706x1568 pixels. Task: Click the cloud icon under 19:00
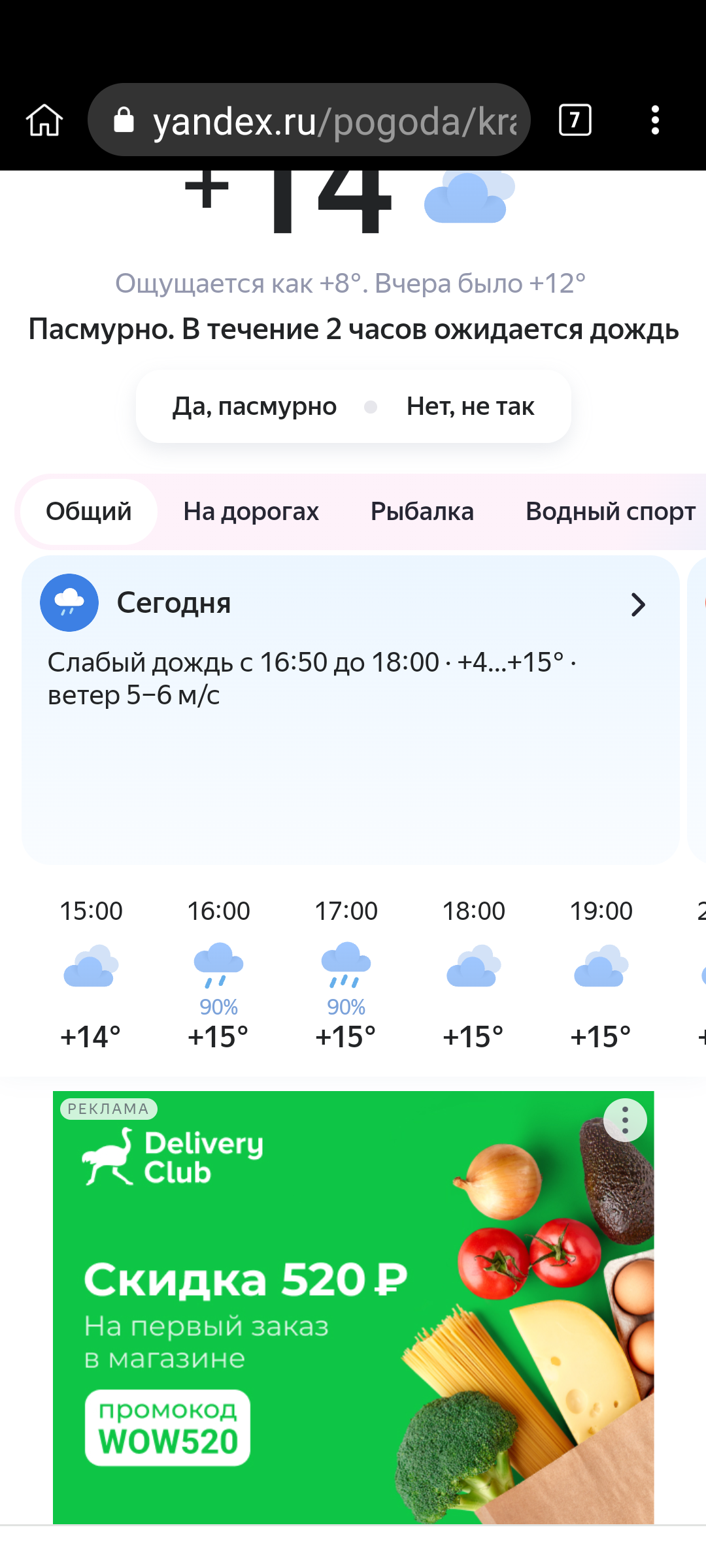coord(599,967)
